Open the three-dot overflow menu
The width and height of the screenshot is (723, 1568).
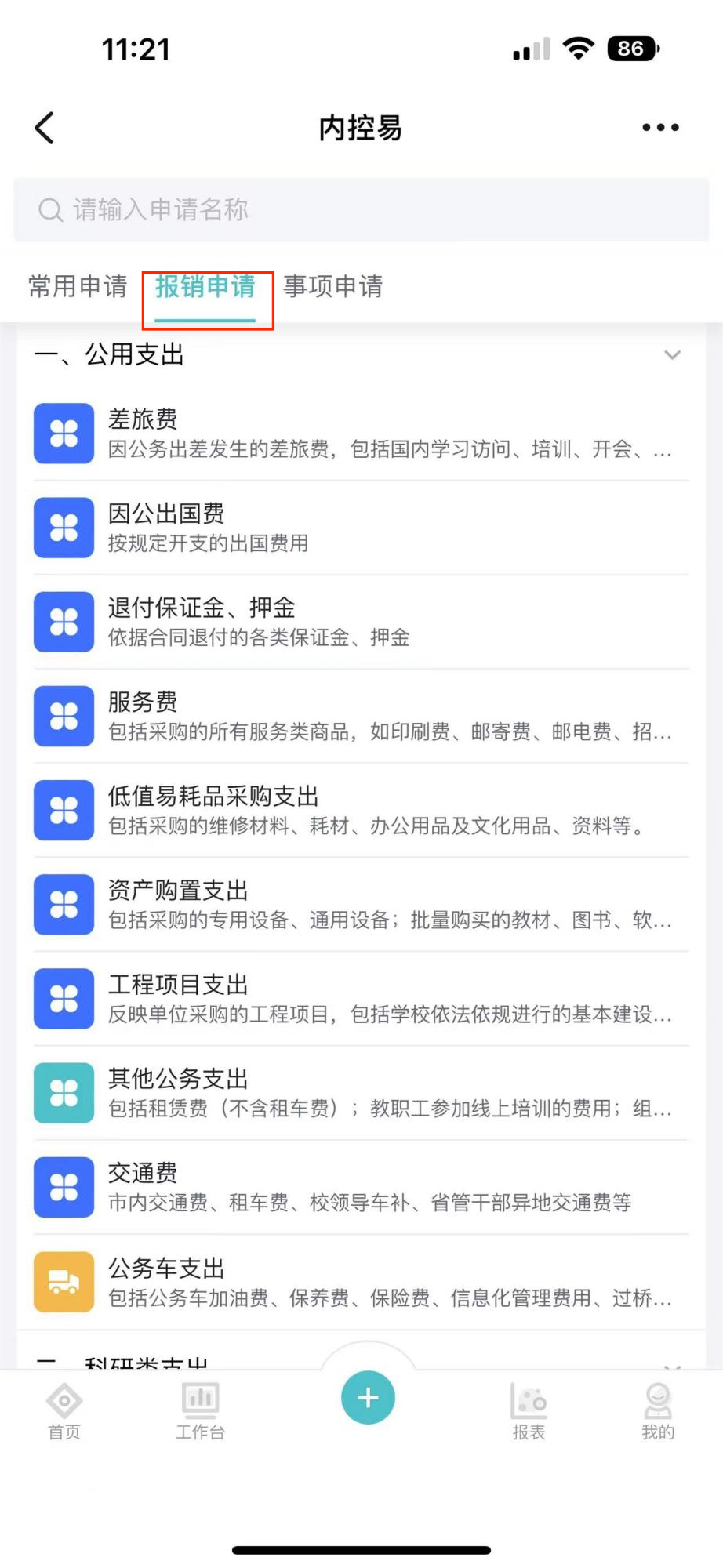660,127
